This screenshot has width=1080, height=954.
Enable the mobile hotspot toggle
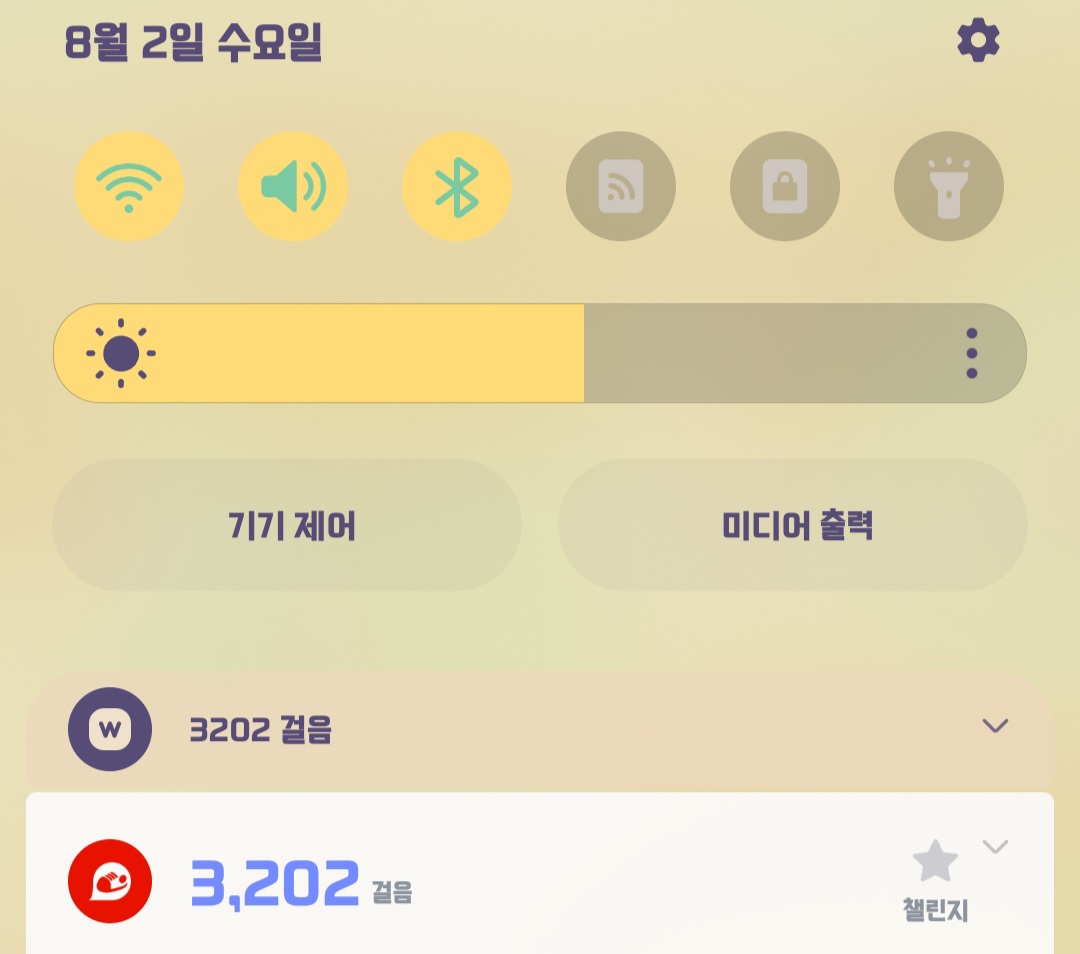(620, 187)
